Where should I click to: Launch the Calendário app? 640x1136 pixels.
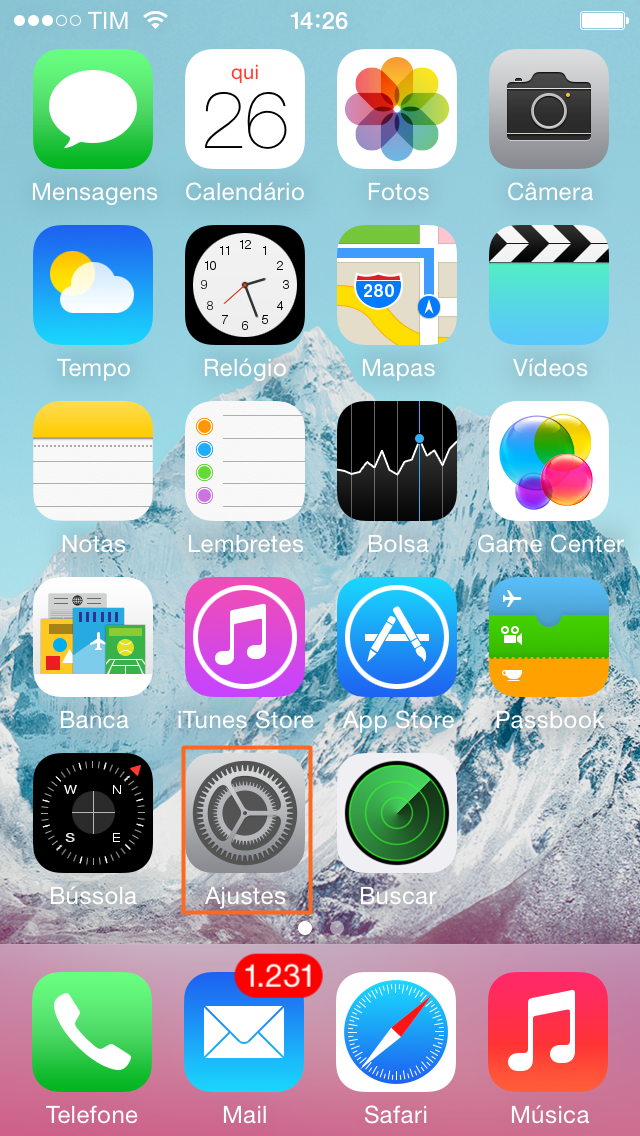pyautogui.click(x=245, y=109)
